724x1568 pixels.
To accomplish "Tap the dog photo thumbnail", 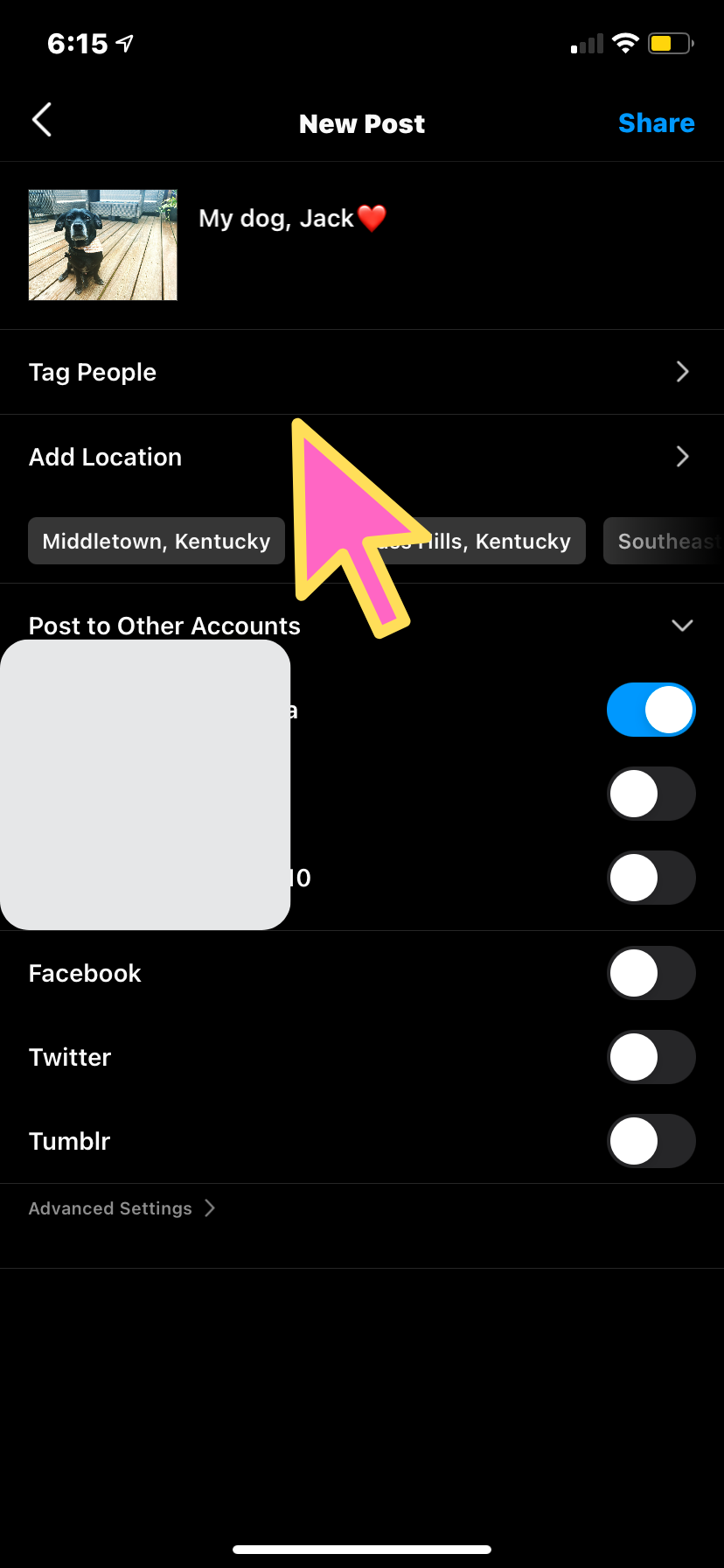I will click(103, 245).
